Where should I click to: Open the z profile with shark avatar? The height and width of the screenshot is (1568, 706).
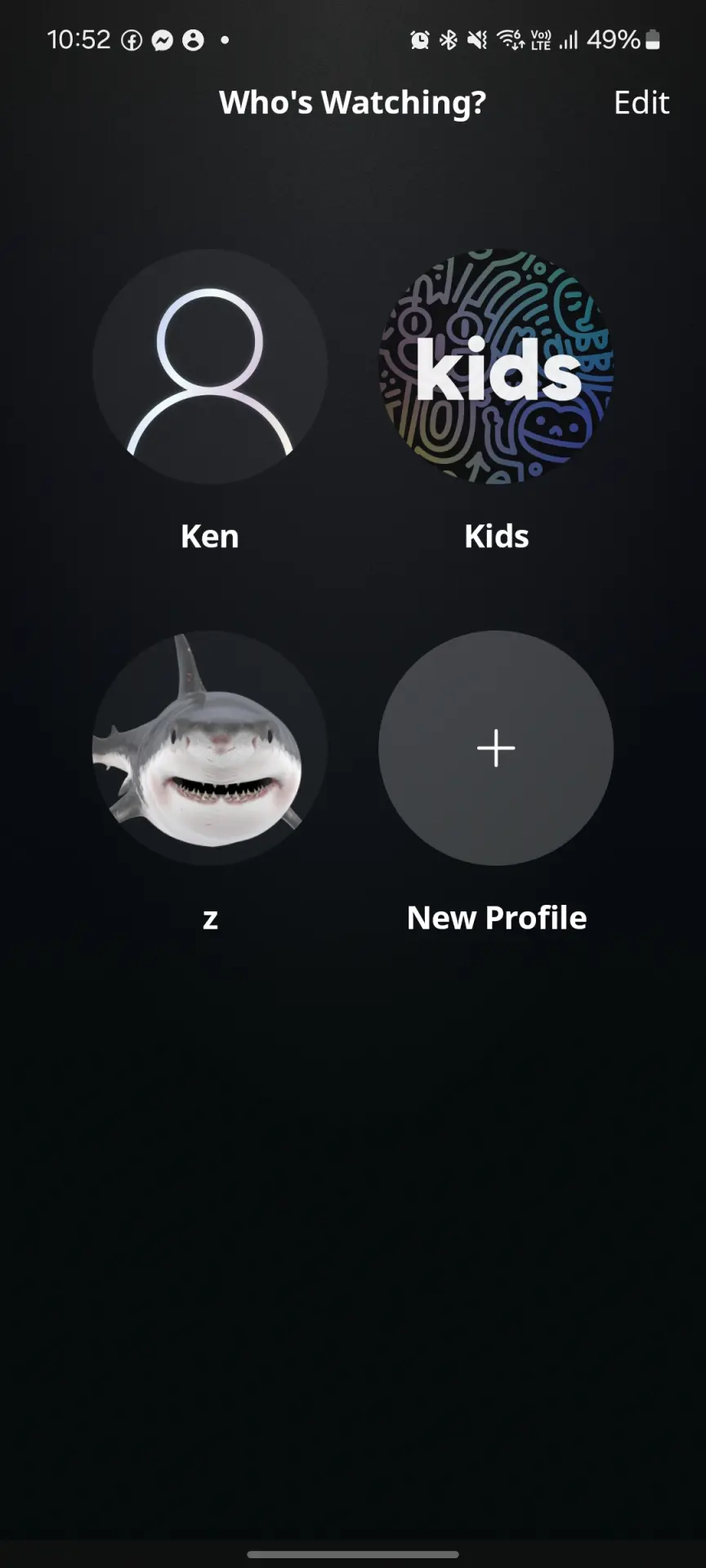tap(210, 747)
